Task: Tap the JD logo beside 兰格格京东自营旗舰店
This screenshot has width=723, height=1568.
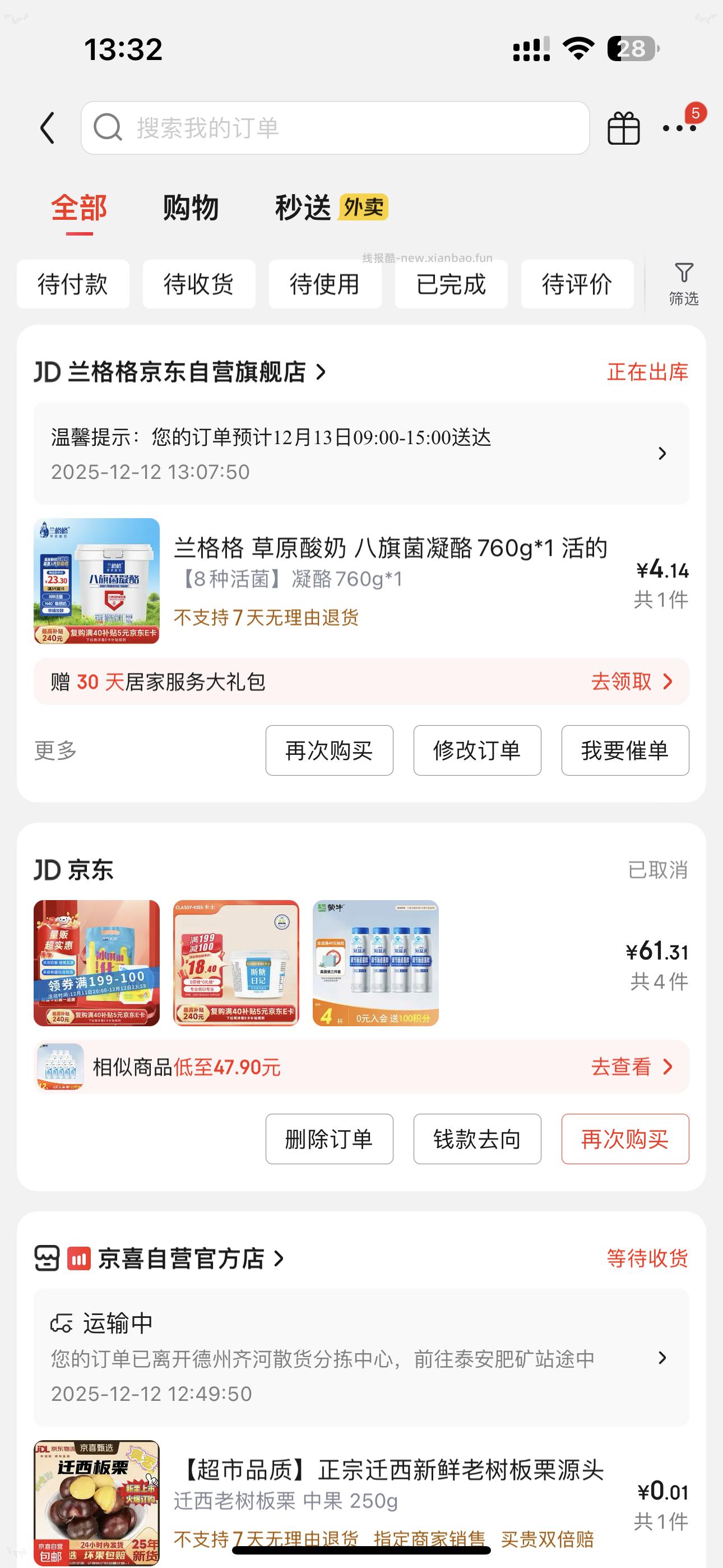Action: [49, 372]
